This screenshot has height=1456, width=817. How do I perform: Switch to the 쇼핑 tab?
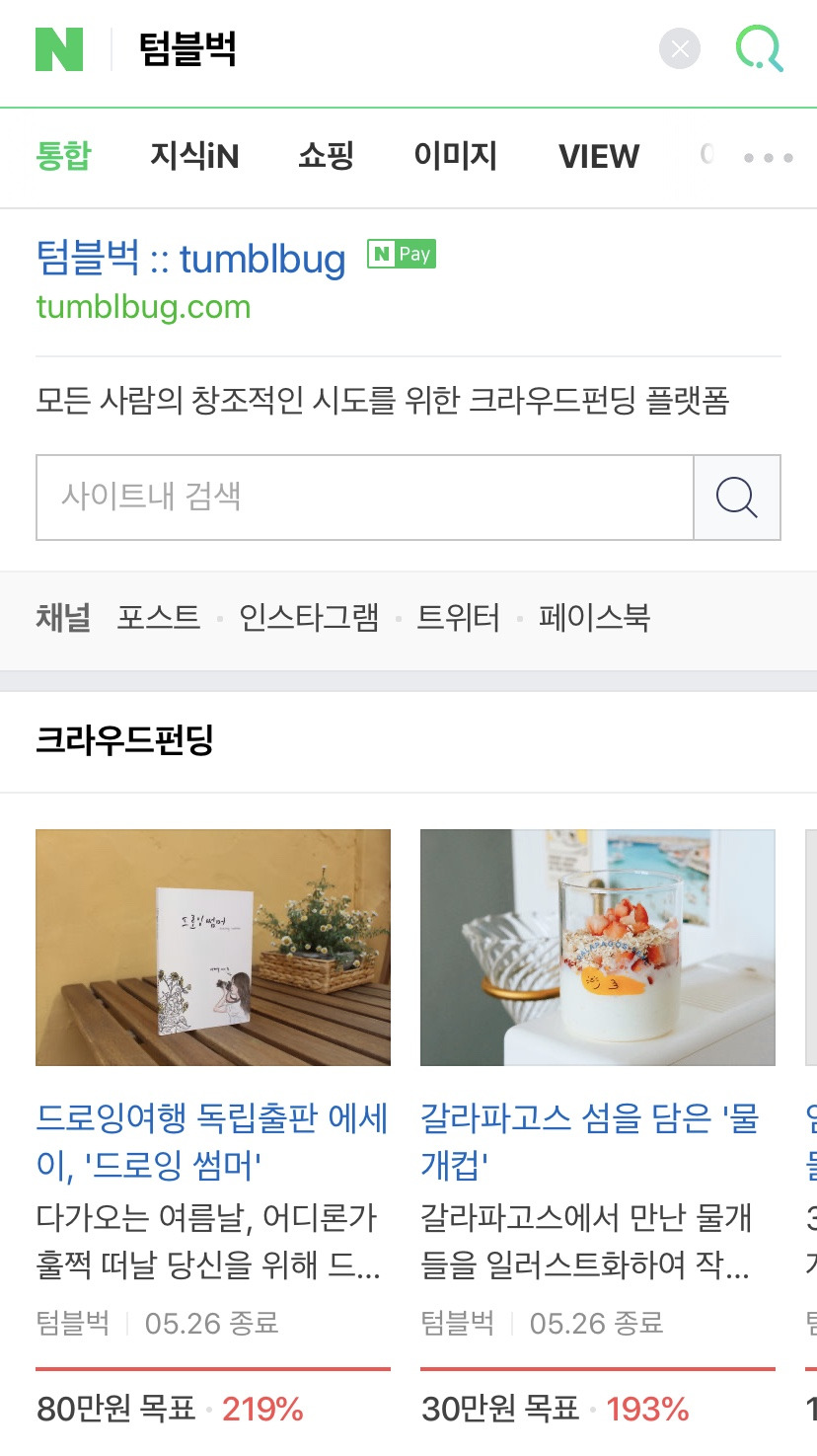[x=326, y=156]
